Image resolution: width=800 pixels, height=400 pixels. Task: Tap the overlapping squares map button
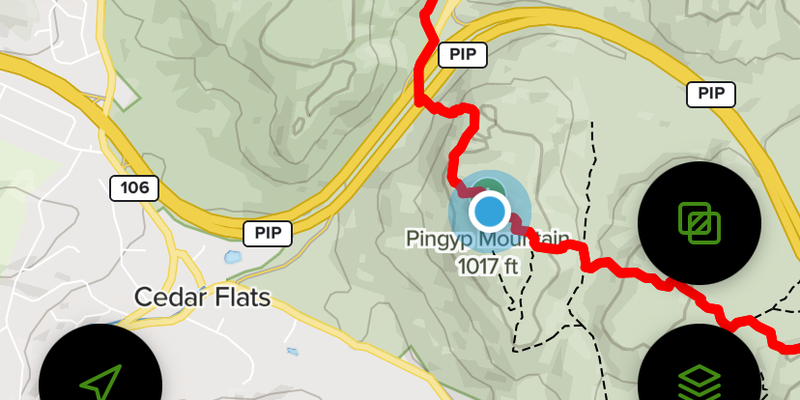[699, 221]
